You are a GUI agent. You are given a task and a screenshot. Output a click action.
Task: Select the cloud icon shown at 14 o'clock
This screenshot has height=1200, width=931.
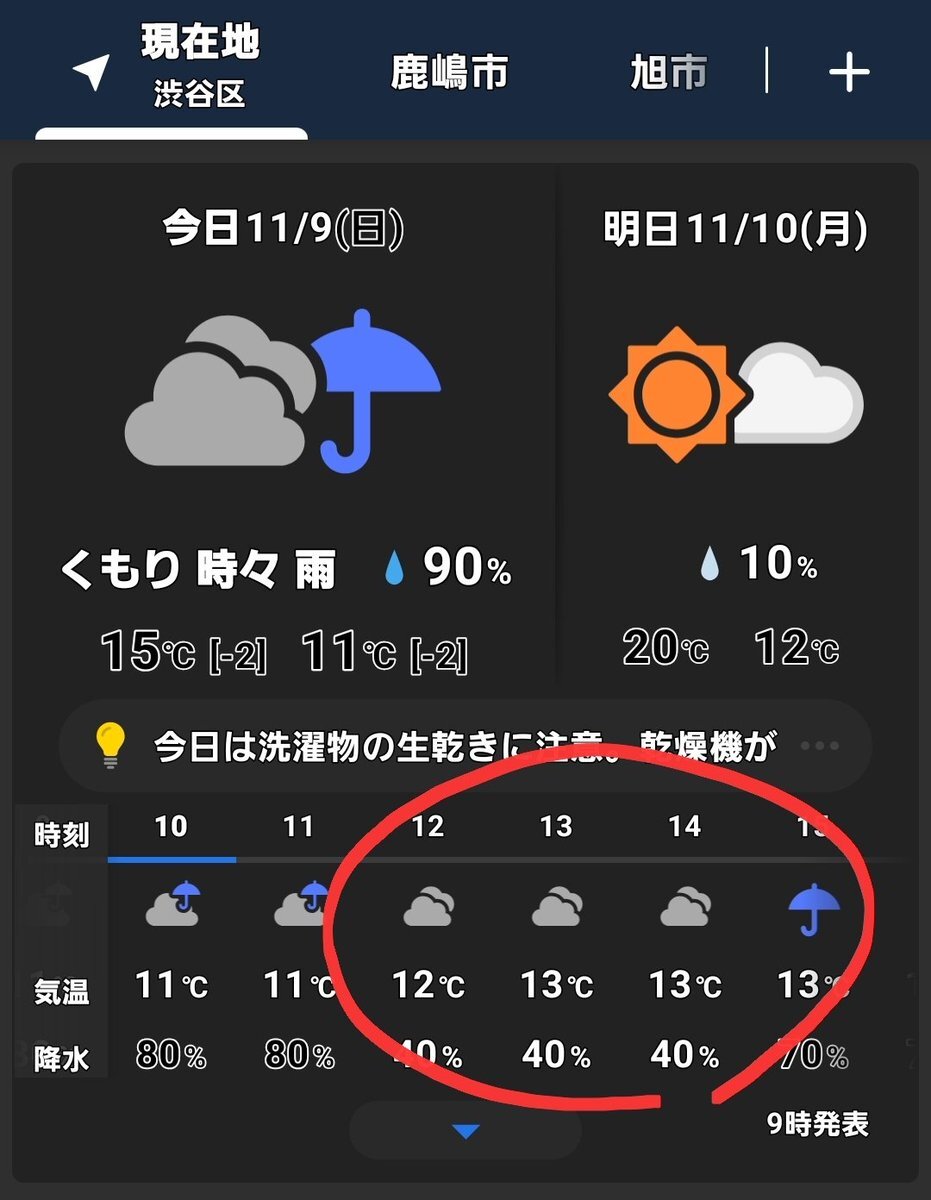[x=685, y=905]
